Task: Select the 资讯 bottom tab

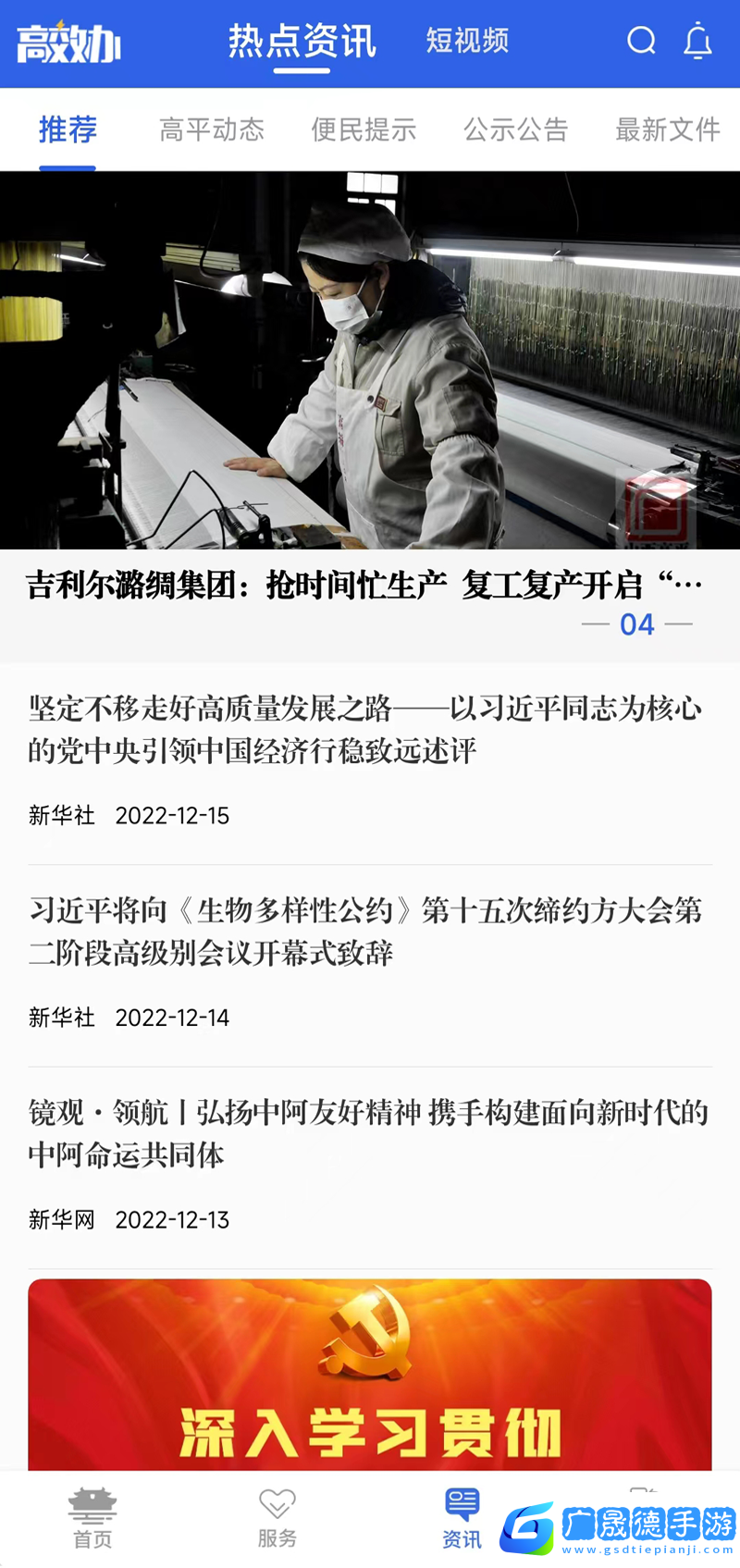Action: click(x=462, y=1519)
